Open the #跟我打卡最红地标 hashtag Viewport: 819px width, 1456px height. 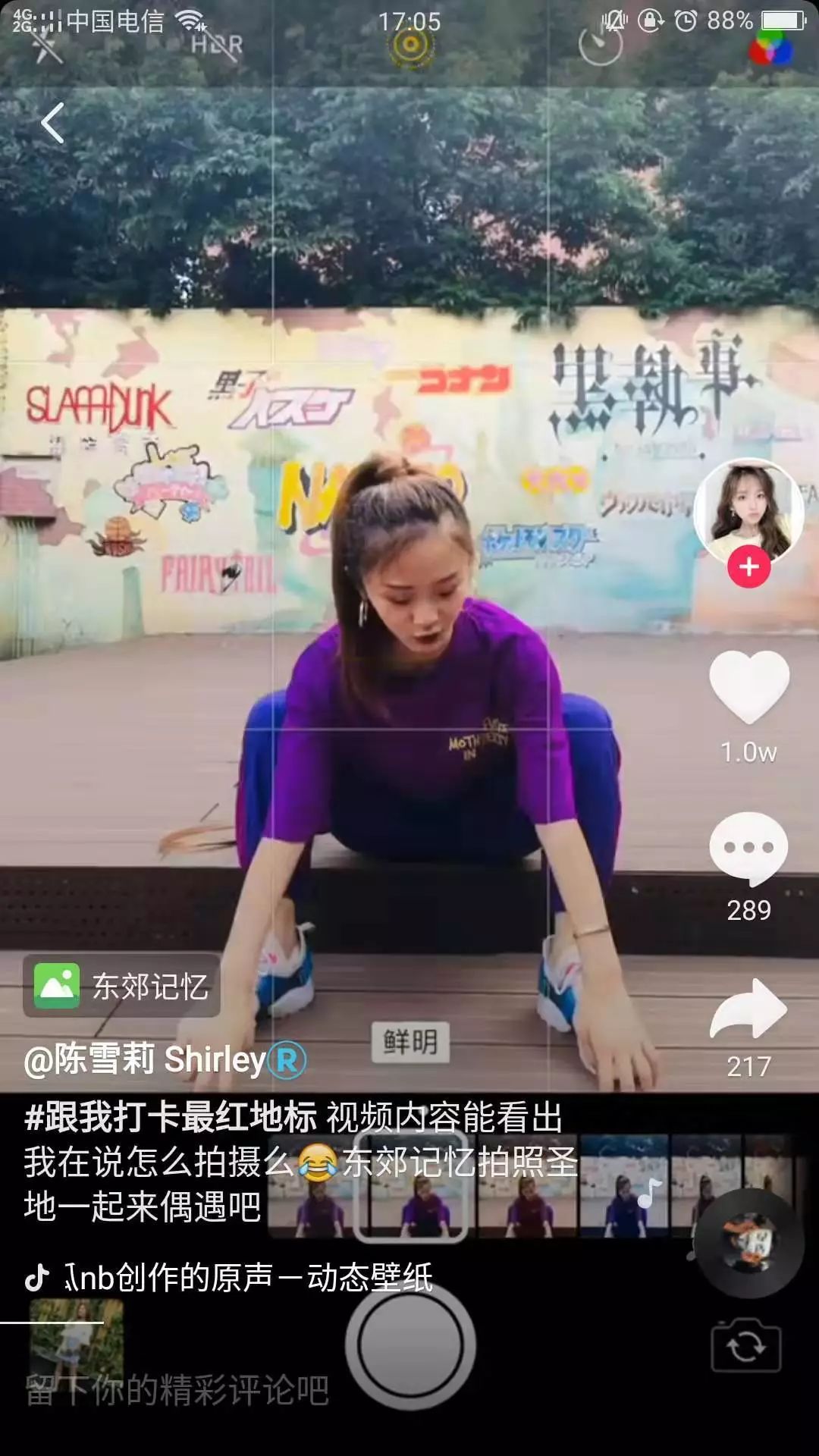[171, 1117]
